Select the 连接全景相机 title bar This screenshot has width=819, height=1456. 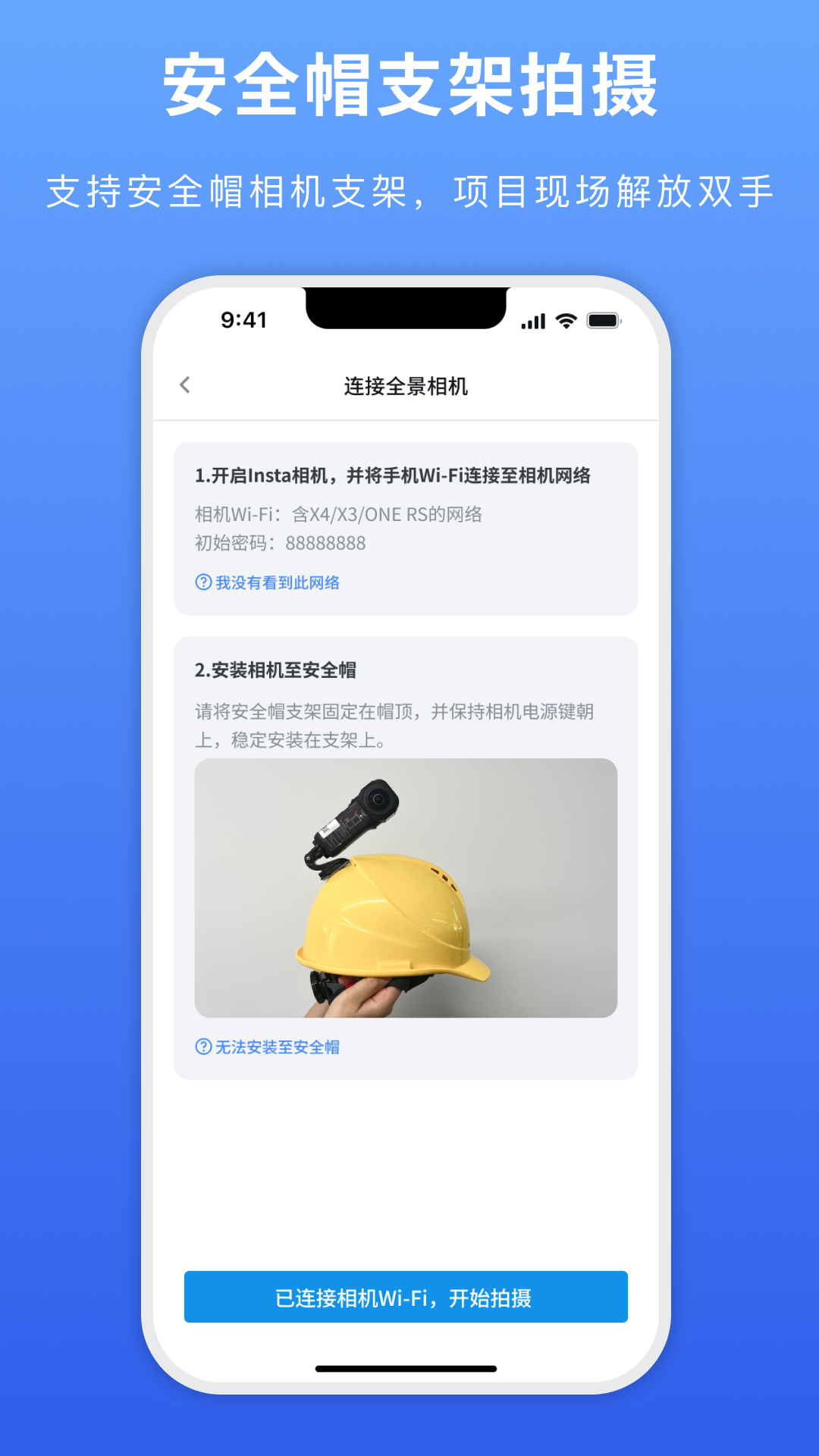pyautogui.click(x=407, y=385)
